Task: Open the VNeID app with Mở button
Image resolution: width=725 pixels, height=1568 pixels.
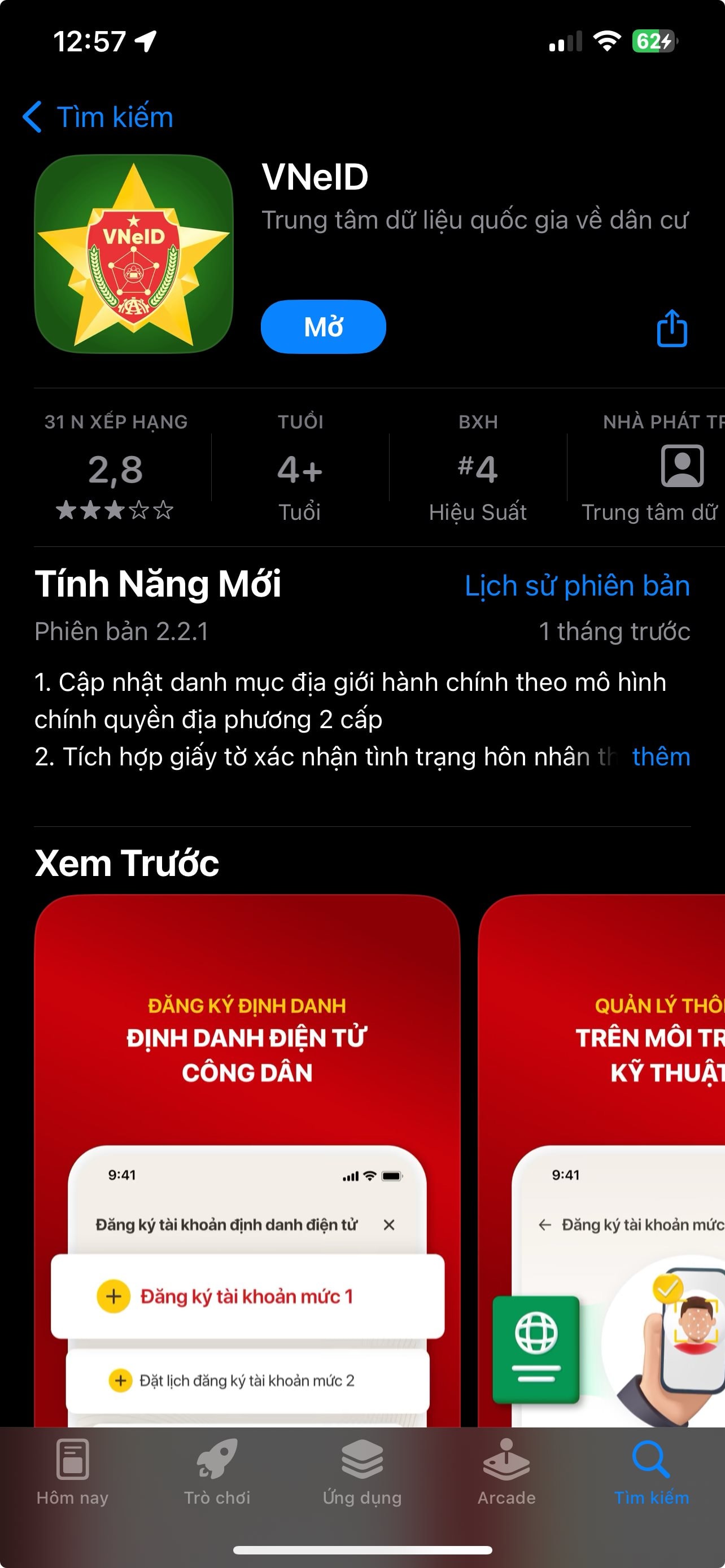Action: click(323, 327)
